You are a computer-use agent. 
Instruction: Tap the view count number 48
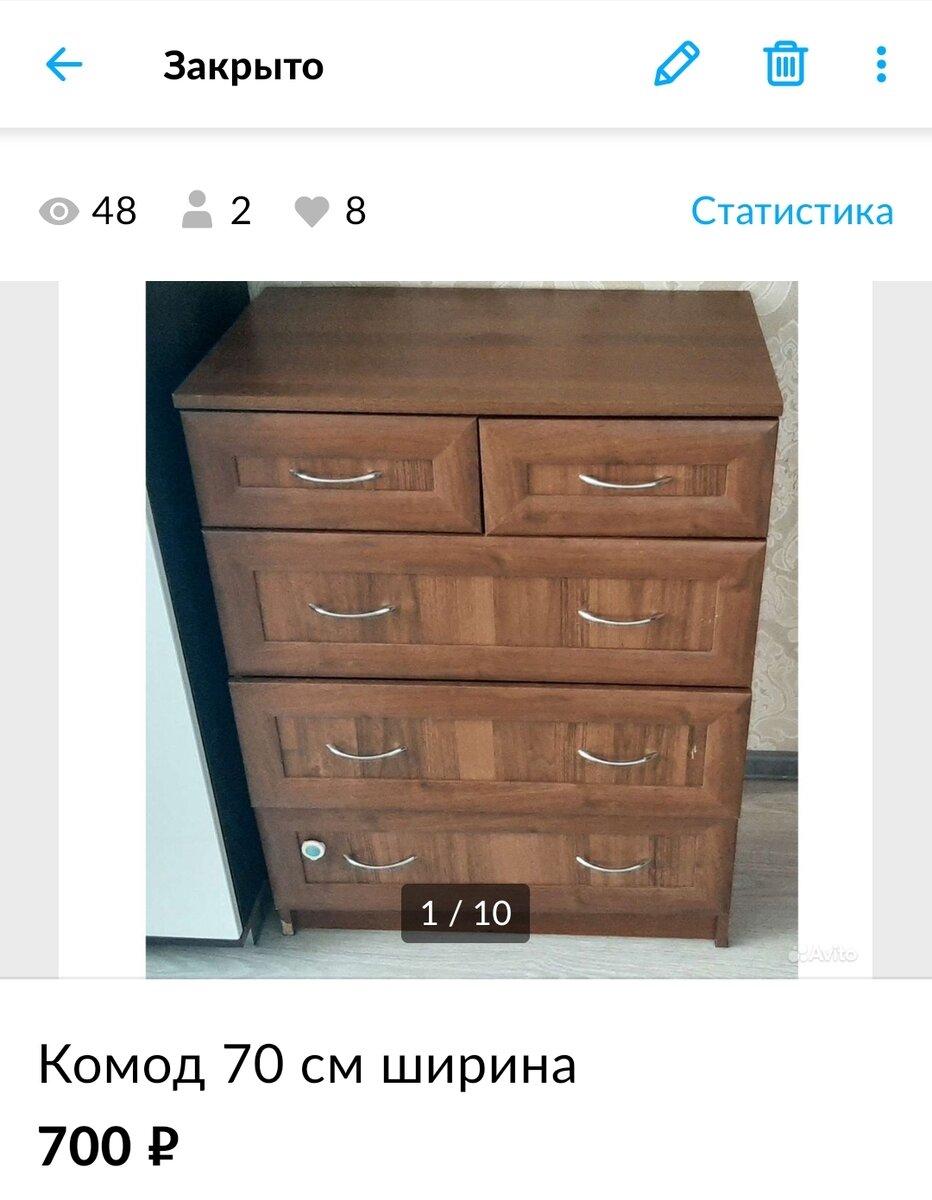pyautogui.click(x=113, y=211)
